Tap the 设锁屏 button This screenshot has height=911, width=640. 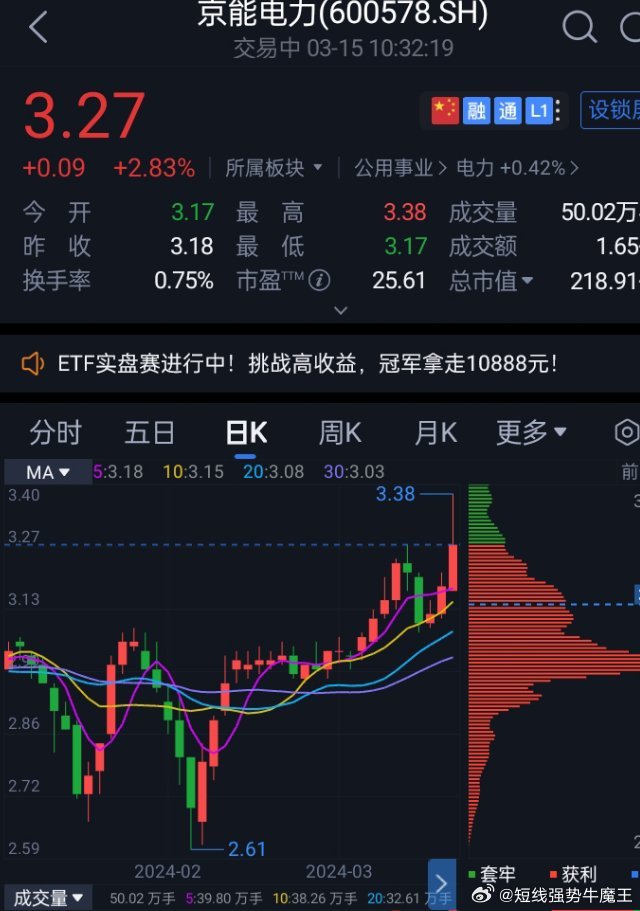click(612, 110)
